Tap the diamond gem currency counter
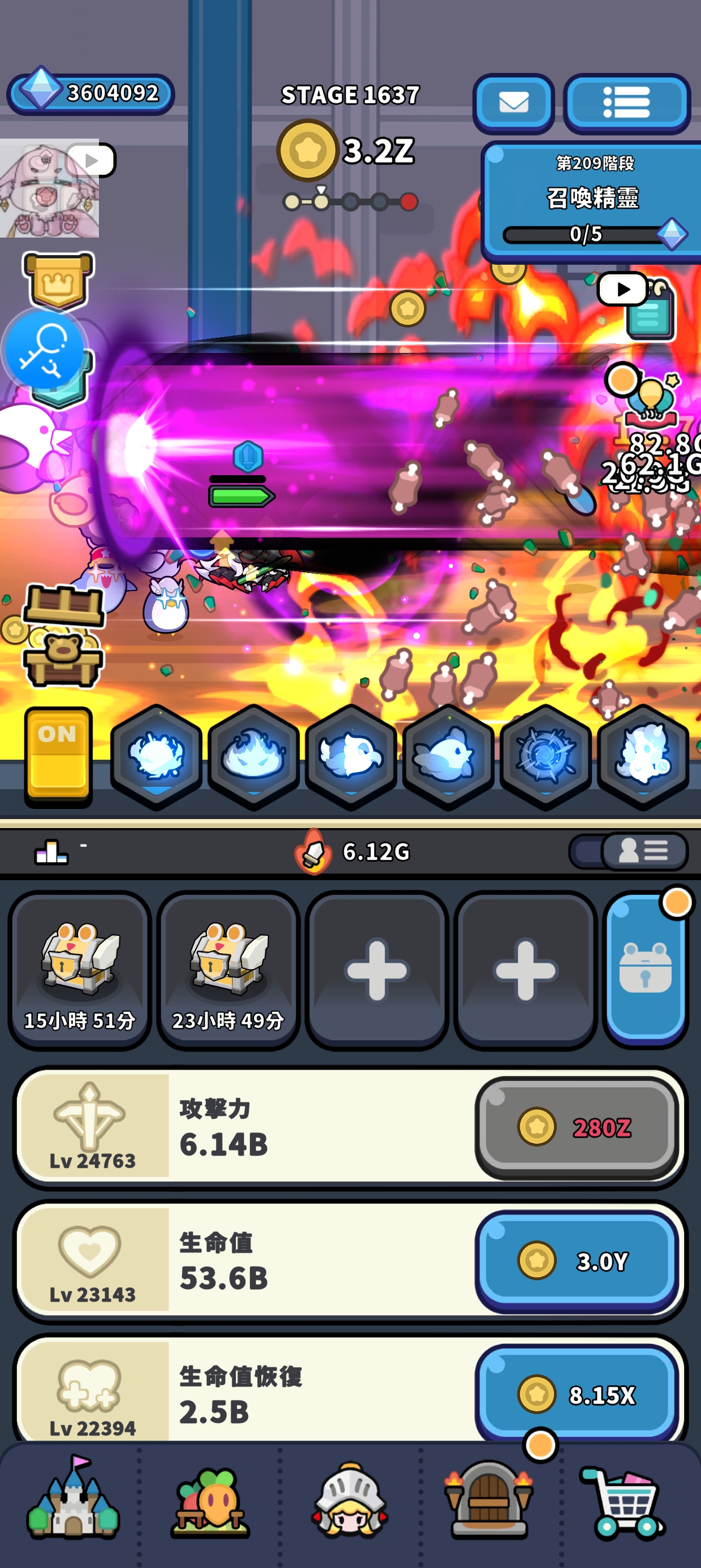This screenshot has height=1568, width=701. pyautogui.click(x=91, y=93)
